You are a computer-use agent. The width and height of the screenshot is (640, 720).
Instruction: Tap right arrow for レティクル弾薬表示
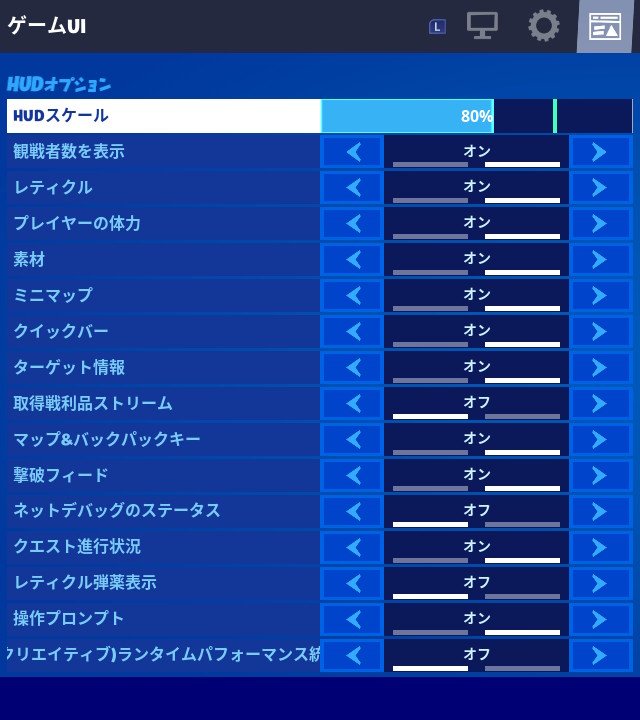600,584
